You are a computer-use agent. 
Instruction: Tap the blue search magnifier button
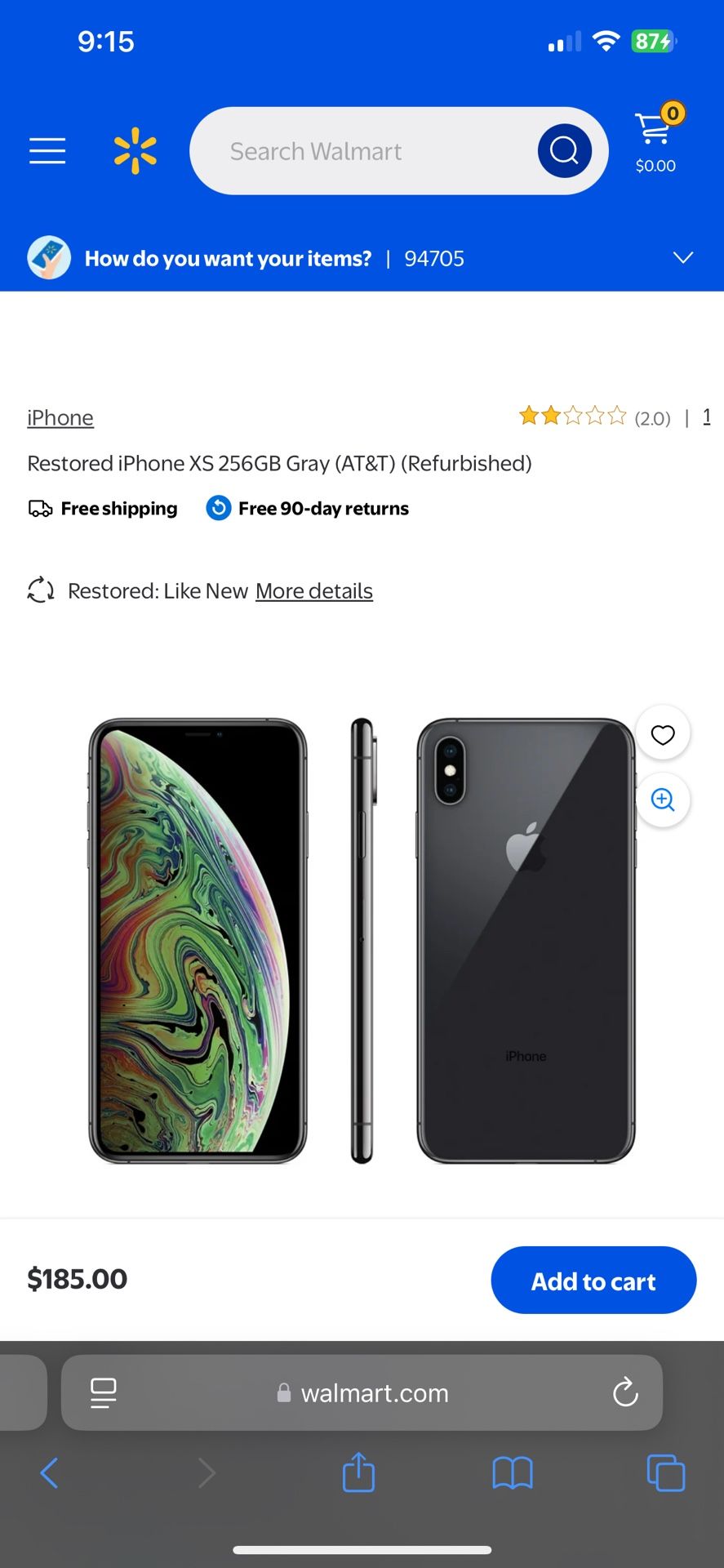coord(564,151)
